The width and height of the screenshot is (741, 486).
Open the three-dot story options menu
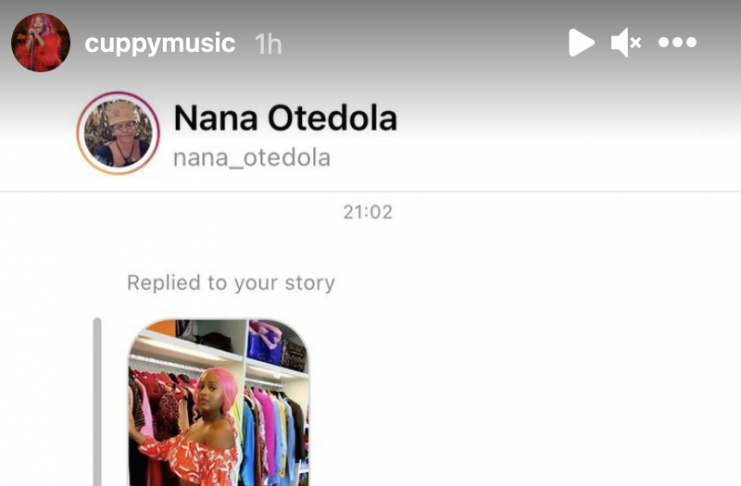(678, 42)
